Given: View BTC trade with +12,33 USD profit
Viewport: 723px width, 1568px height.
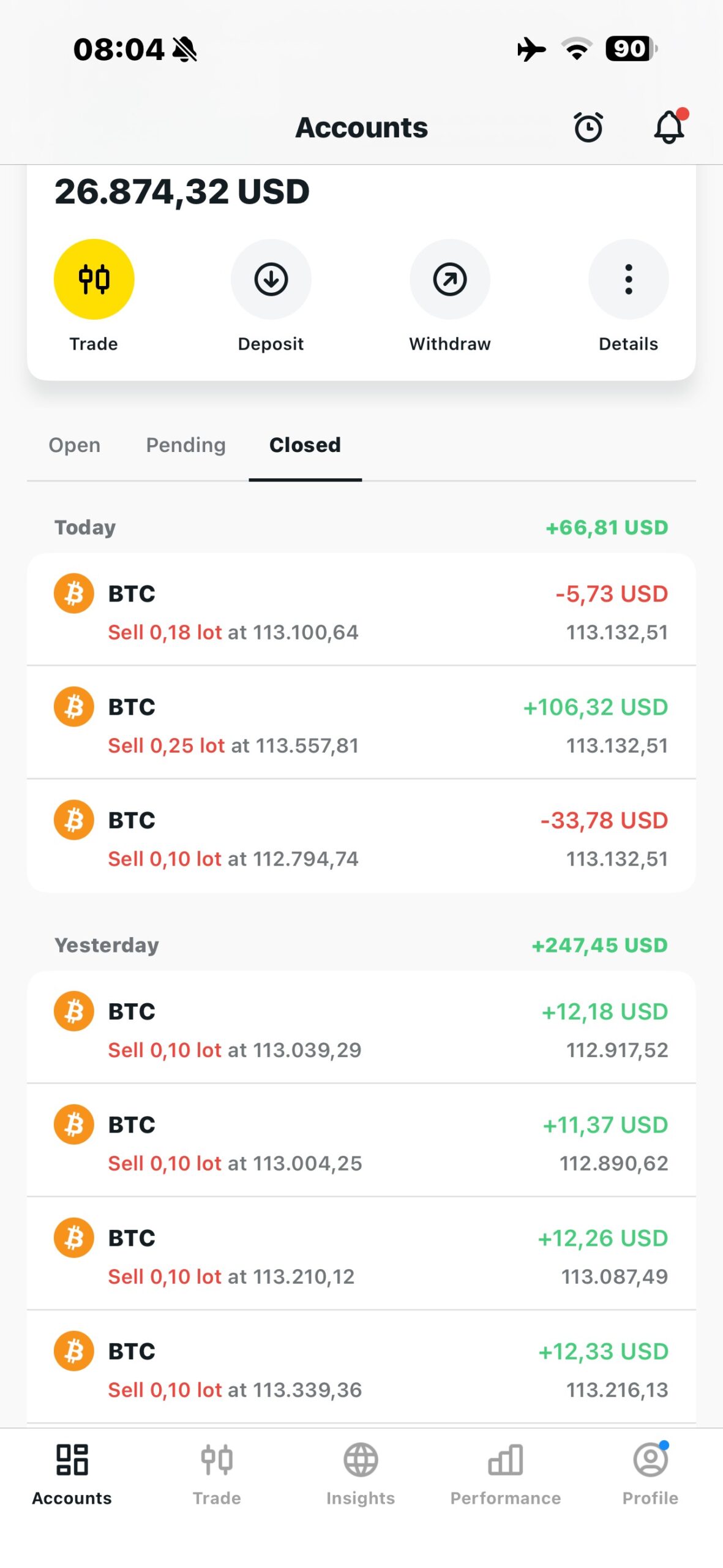Looking at the screenshot, I should [x=361, y=1368].
